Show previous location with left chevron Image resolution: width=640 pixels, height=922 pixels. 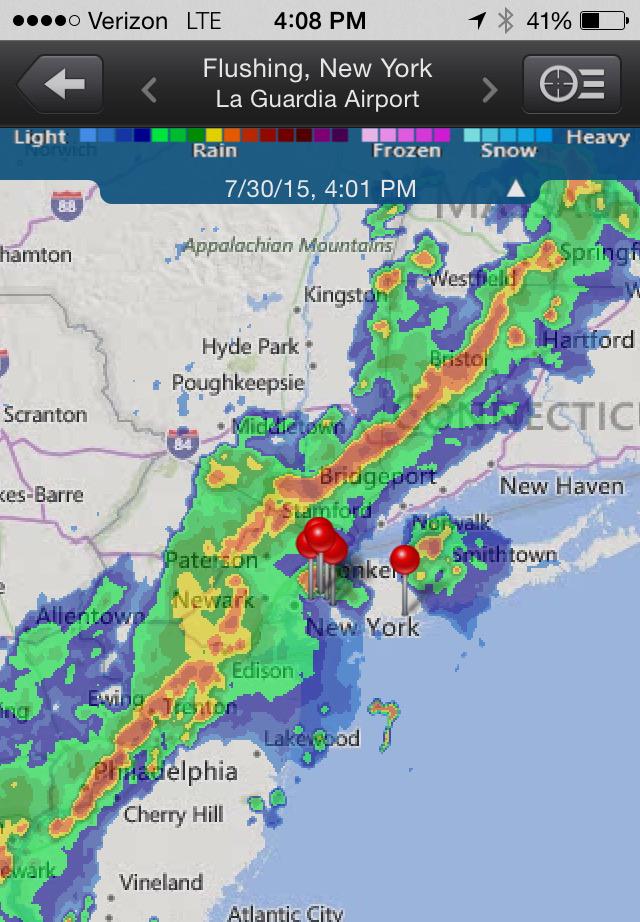click(150, 90)
